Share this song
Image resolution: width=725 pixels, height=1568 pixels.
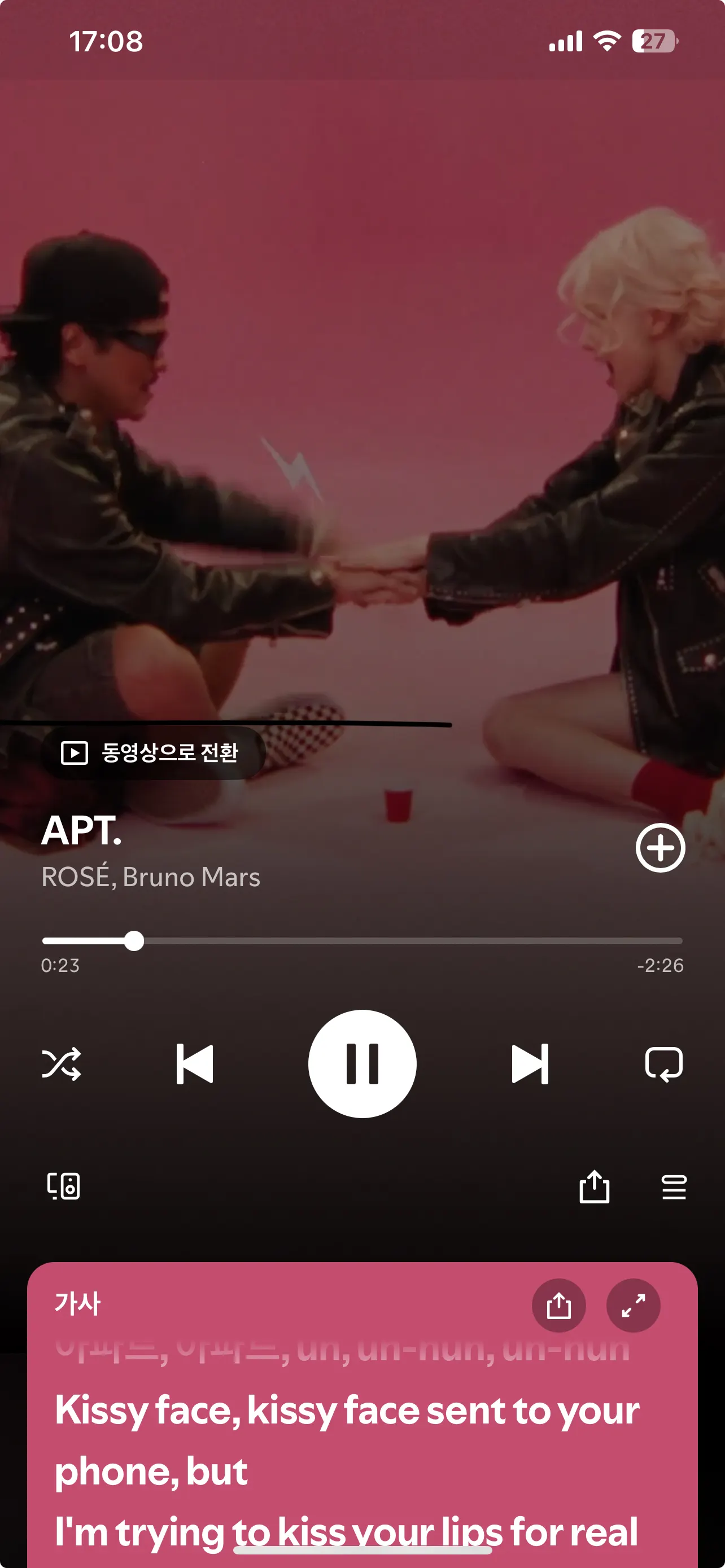pyautogui.click(x=594, y=1186)
